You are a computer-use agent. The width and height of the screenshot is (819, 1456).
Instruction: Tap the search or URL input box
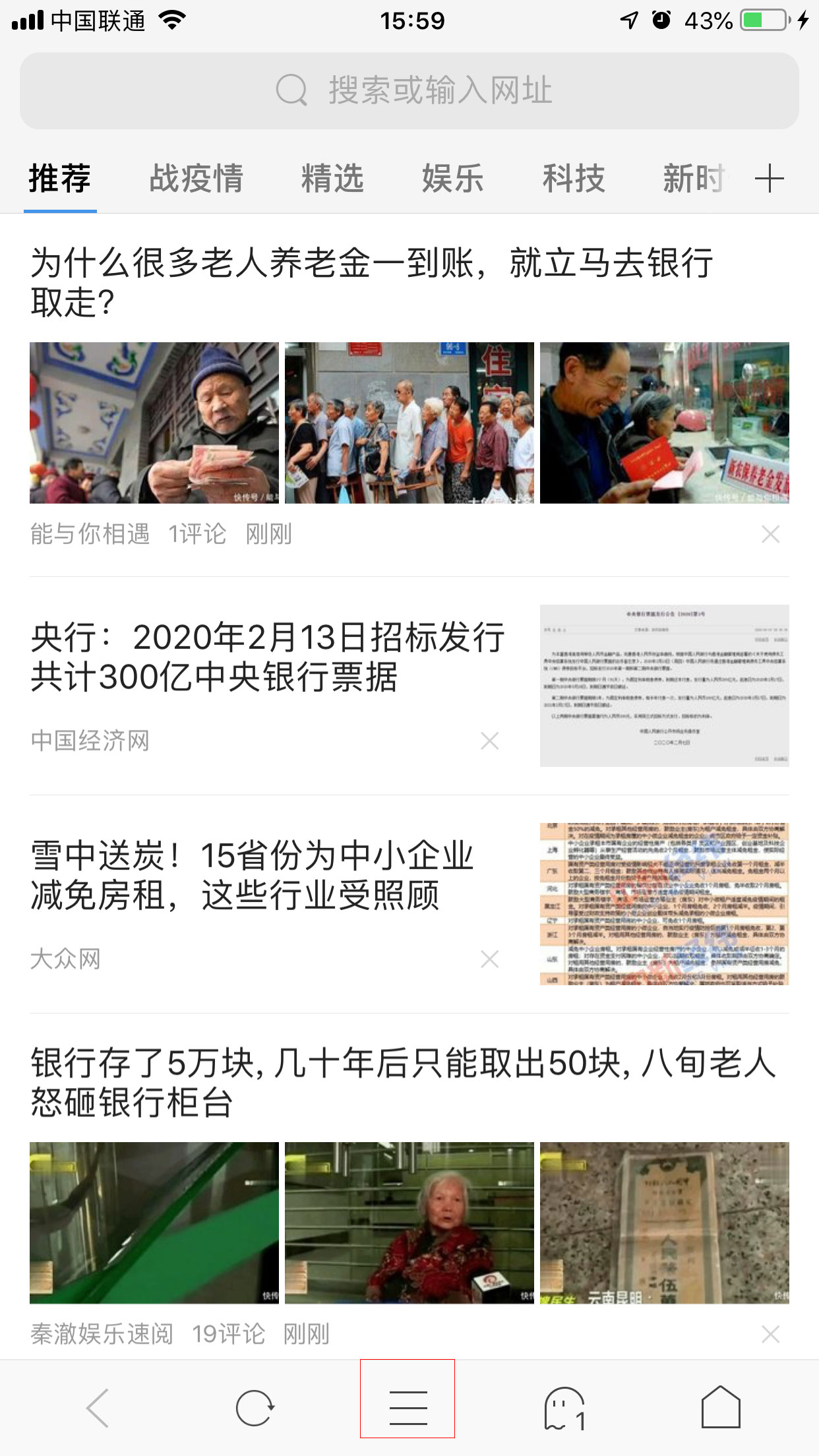point(409,90)
